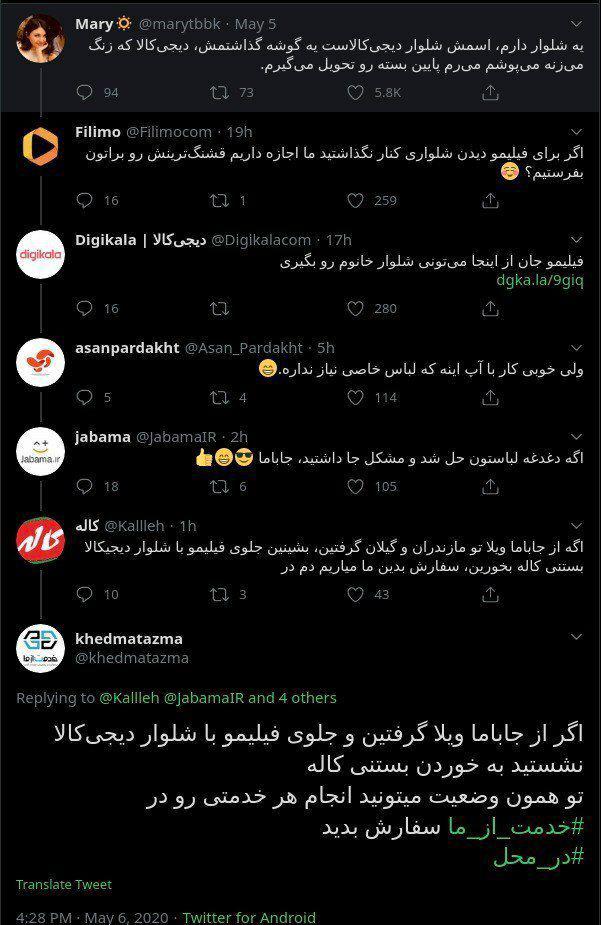Open khedmatazma's profile picture
The width and height of the screenshot is (601, 925).
[x=41, y=647]
